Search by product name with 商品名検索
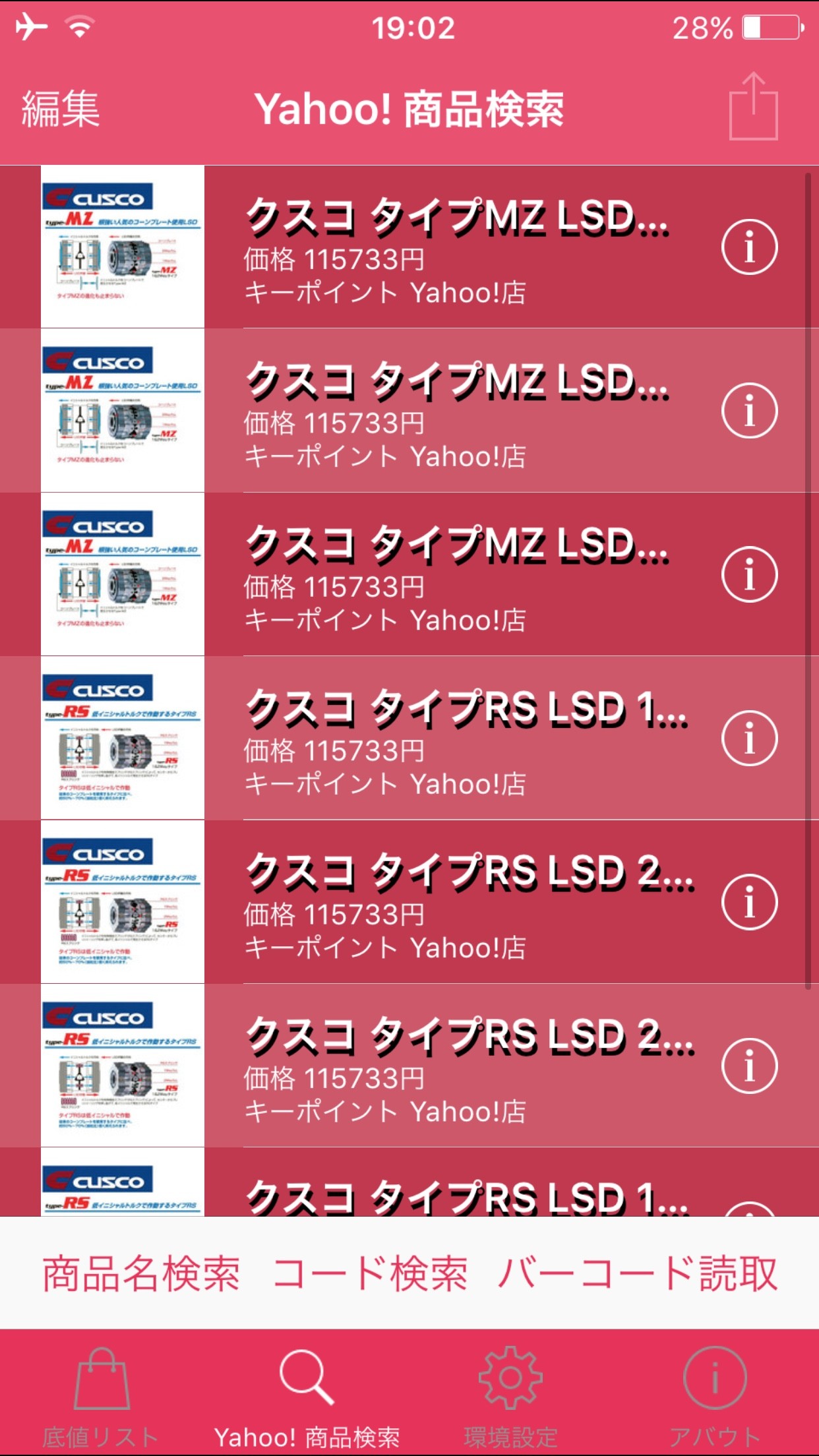819x1456 pixels. point(141,1273)
